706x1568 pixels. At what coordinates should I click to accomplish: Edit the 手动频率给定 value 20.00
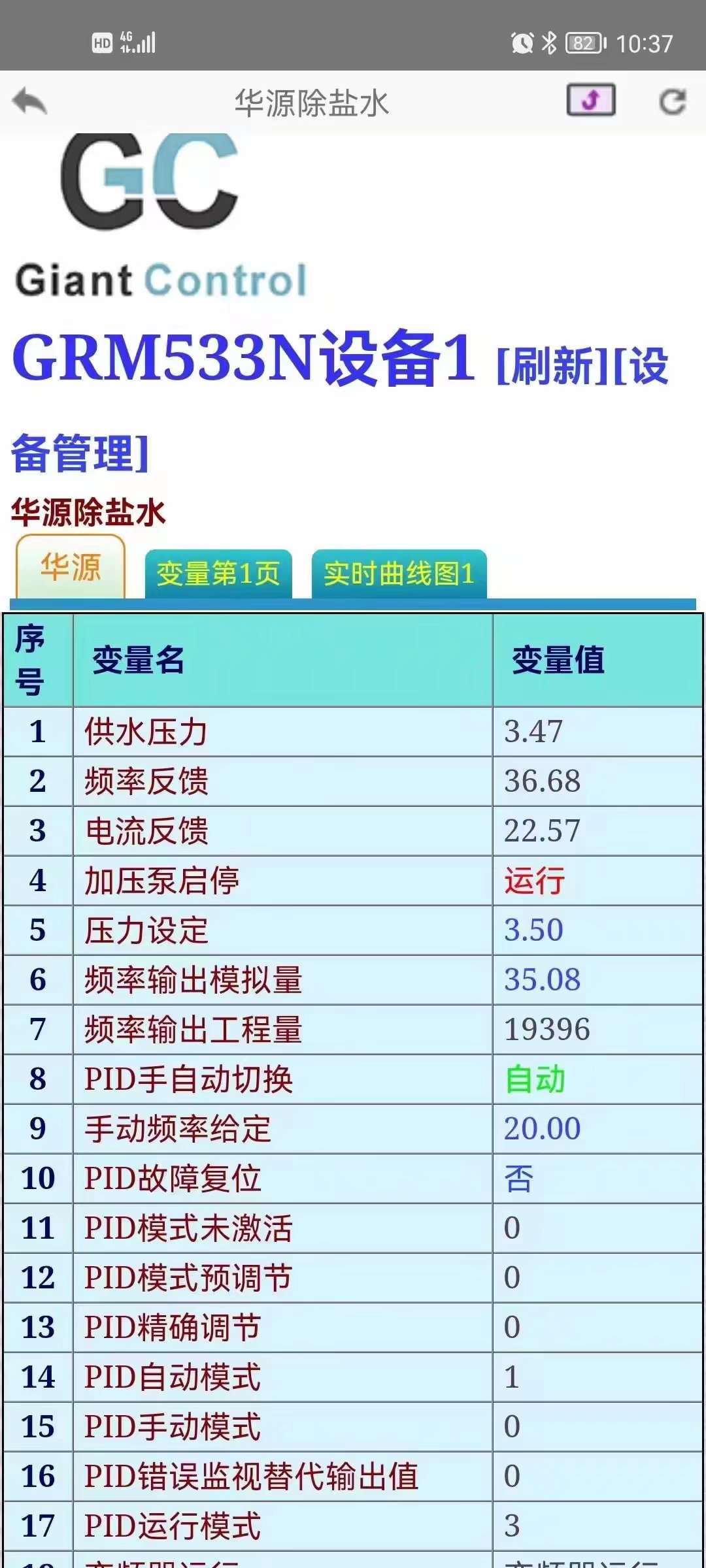tap(542, 1128)
